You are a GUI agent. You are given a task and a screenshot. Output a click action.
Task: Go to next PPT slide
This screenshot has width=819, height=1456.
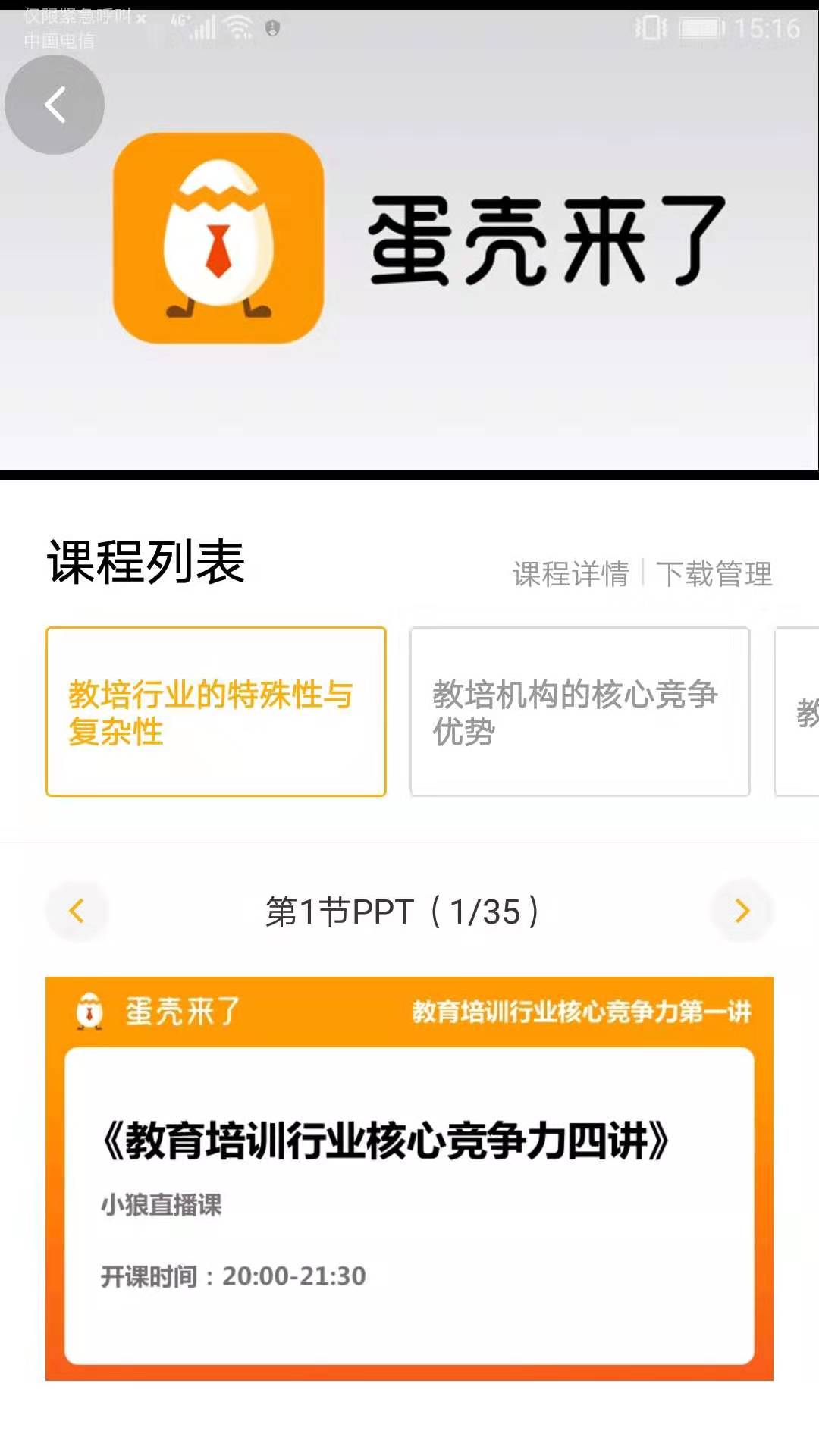(742, 911)
